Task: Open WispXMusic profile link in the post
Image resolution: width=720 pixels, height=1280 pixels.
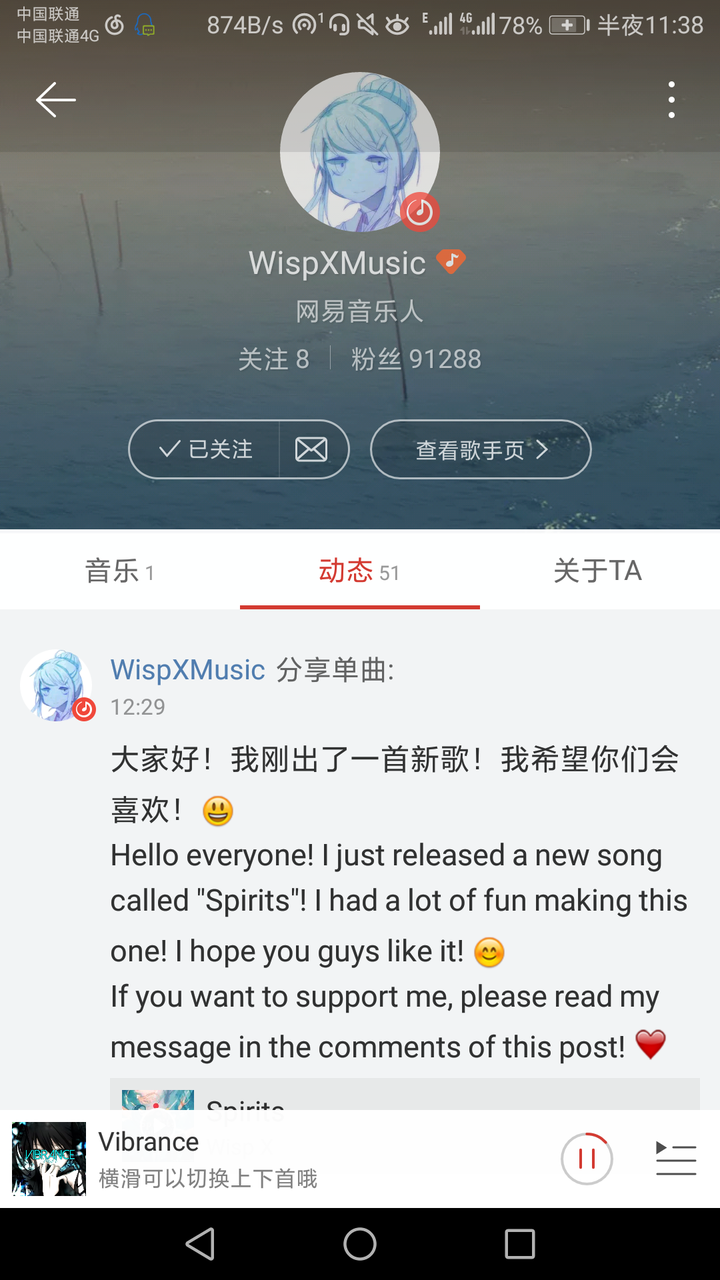Action: point(187,669)
